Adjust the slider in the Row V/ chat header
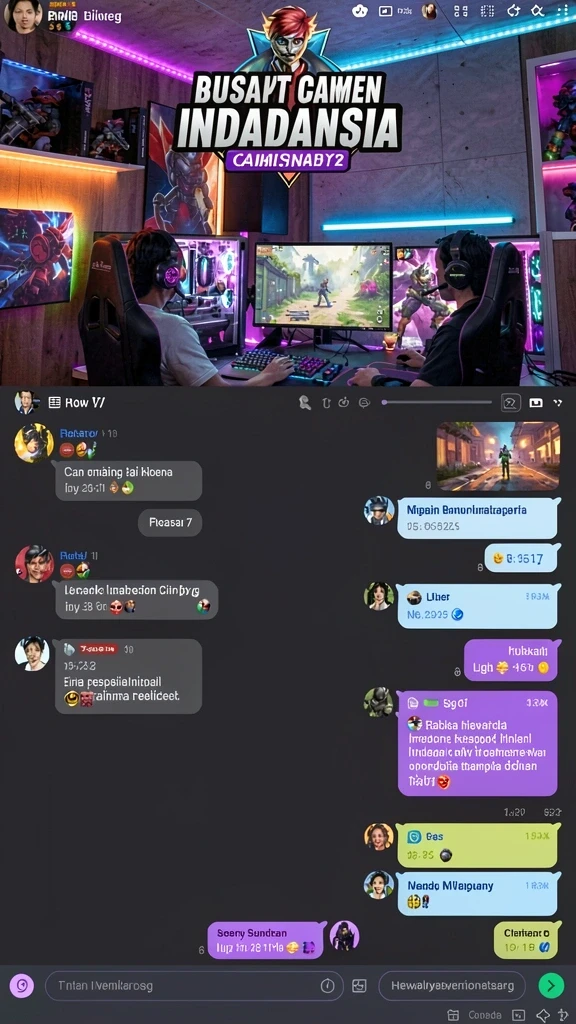 [x=437, y=402]
